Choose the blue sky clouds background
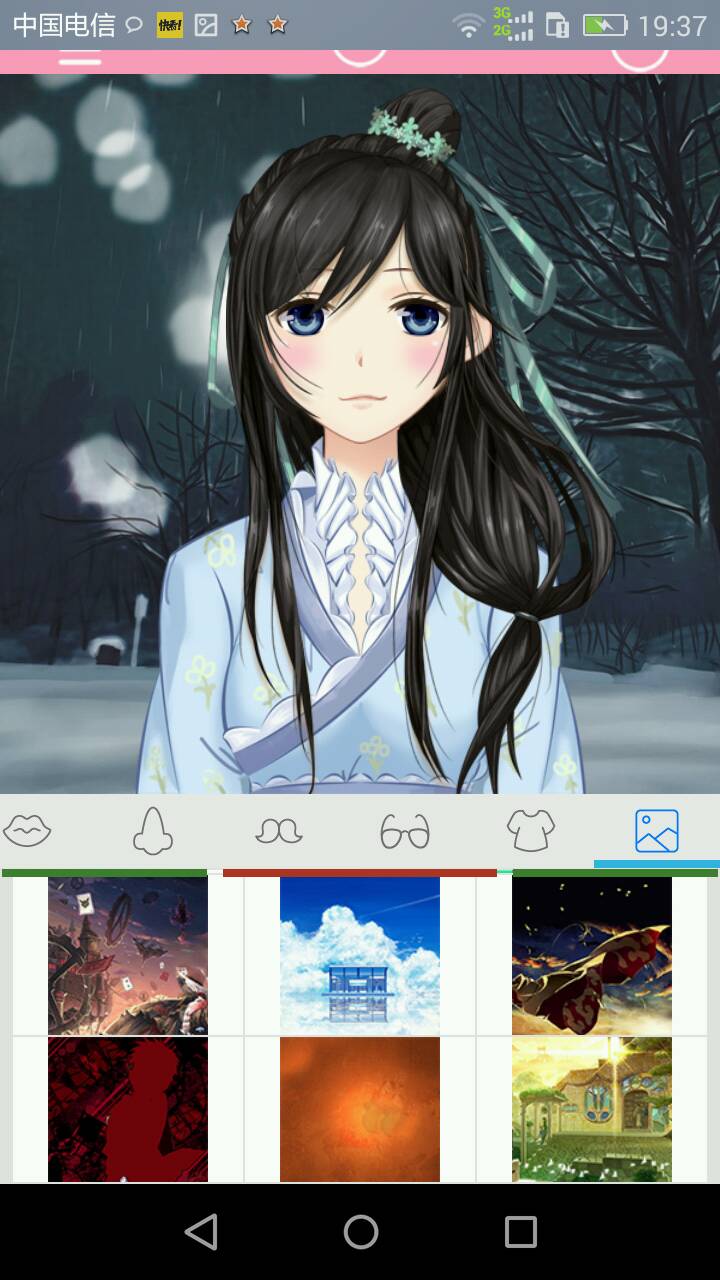Screen dimensions: 720x1280 pos(360,955)
